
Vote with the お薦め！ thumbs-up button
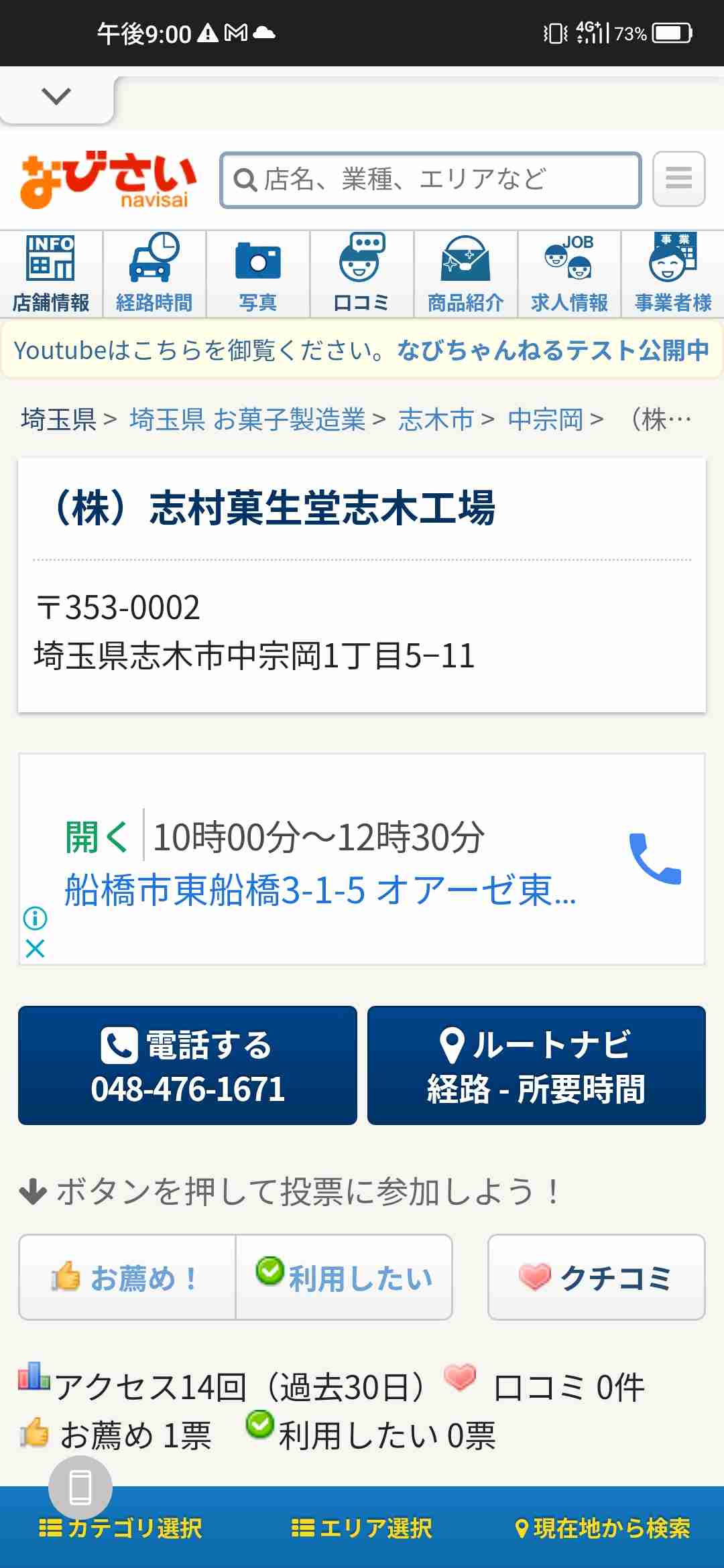(x=126, y=1277)
